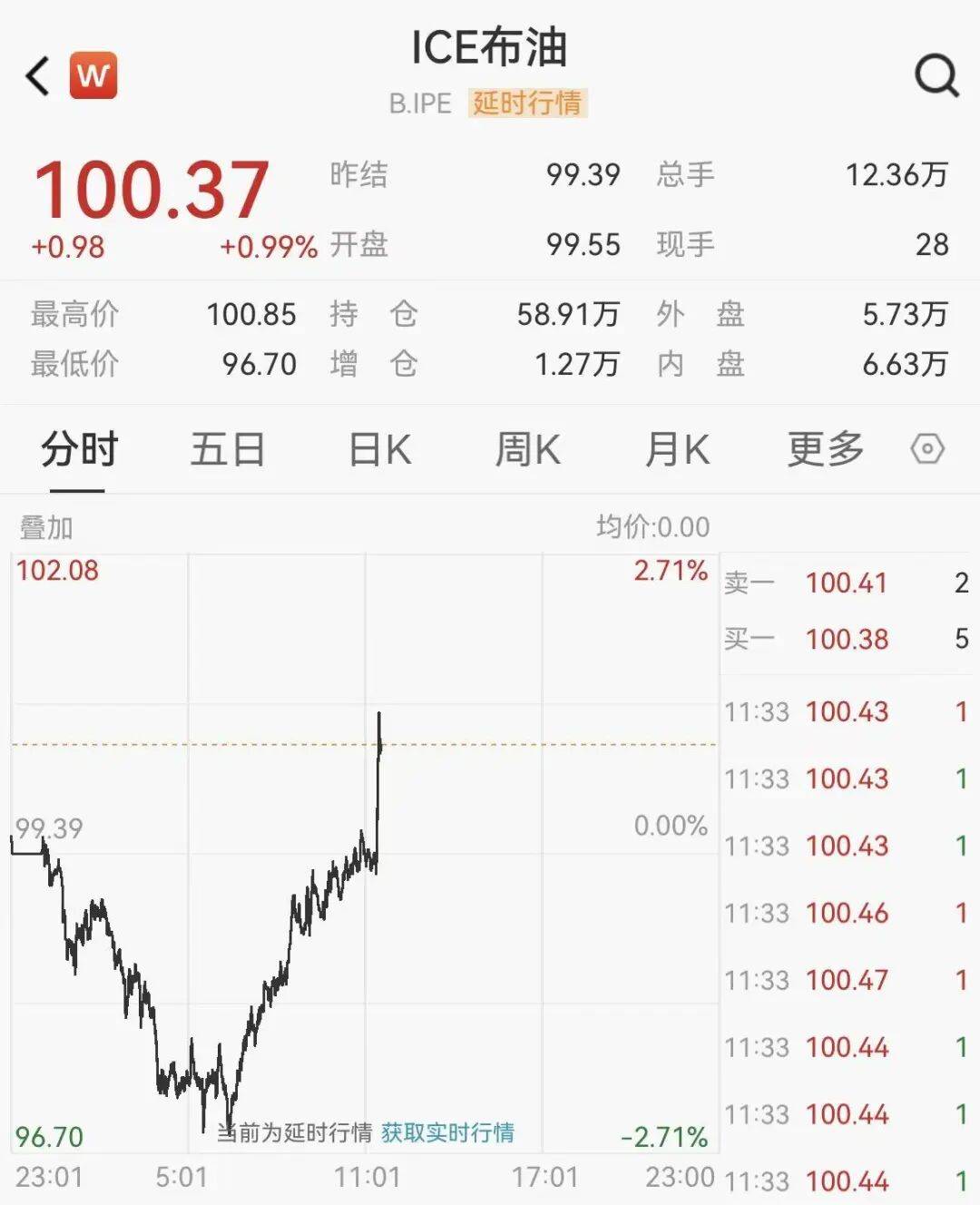Open the 更多 chart options
Image resolution: width=980 pixels, height=1205 pixels.
(825, 450)
